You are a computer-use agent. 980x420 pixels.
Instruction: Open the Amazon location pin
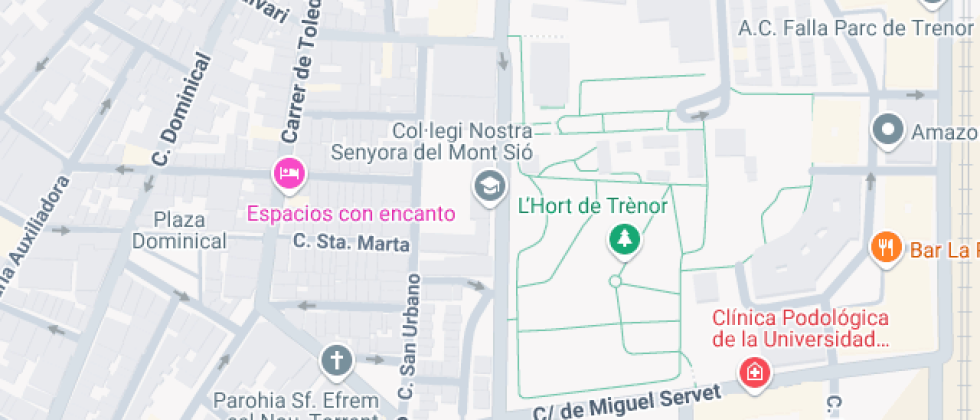(888, 131)
